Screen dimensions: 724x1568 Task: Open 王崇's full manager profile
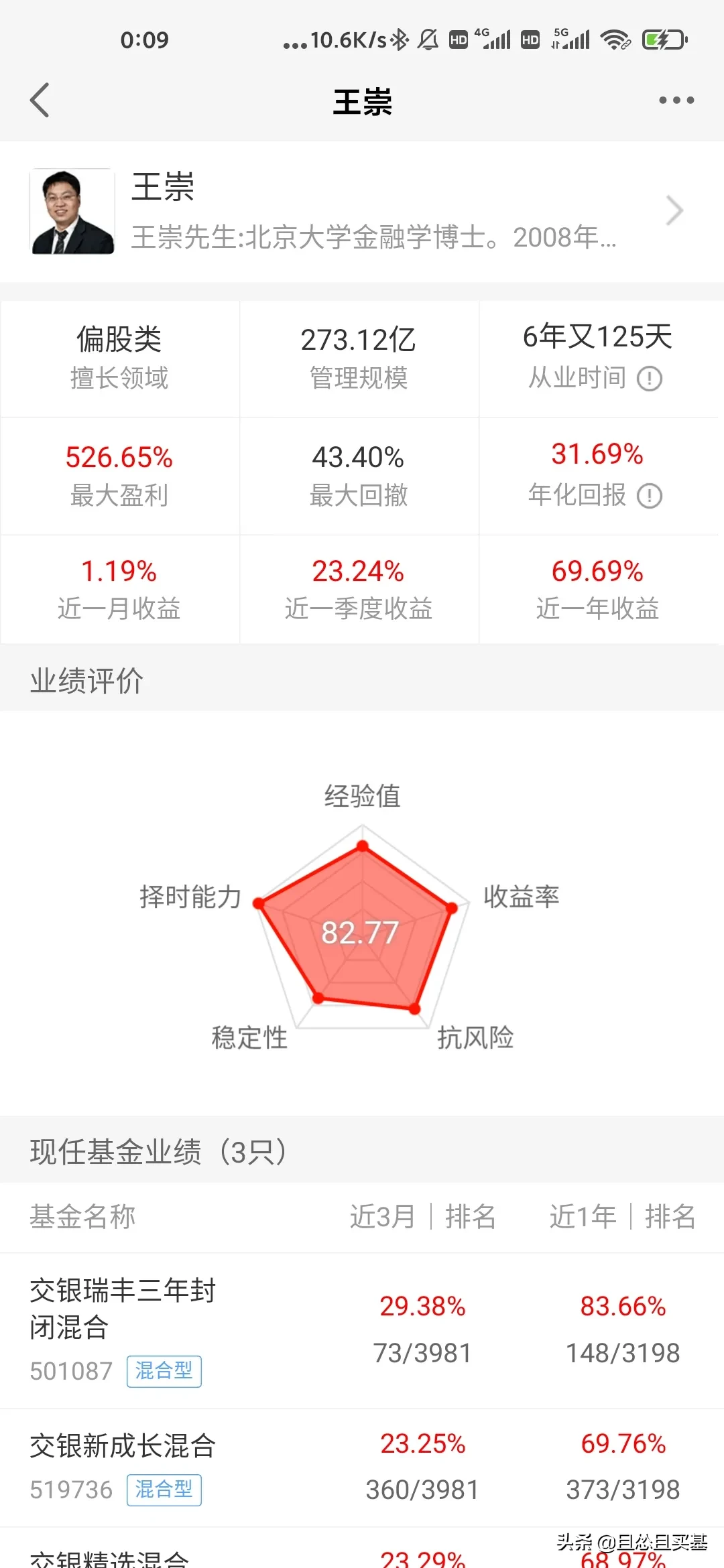(x=362, y=212)
